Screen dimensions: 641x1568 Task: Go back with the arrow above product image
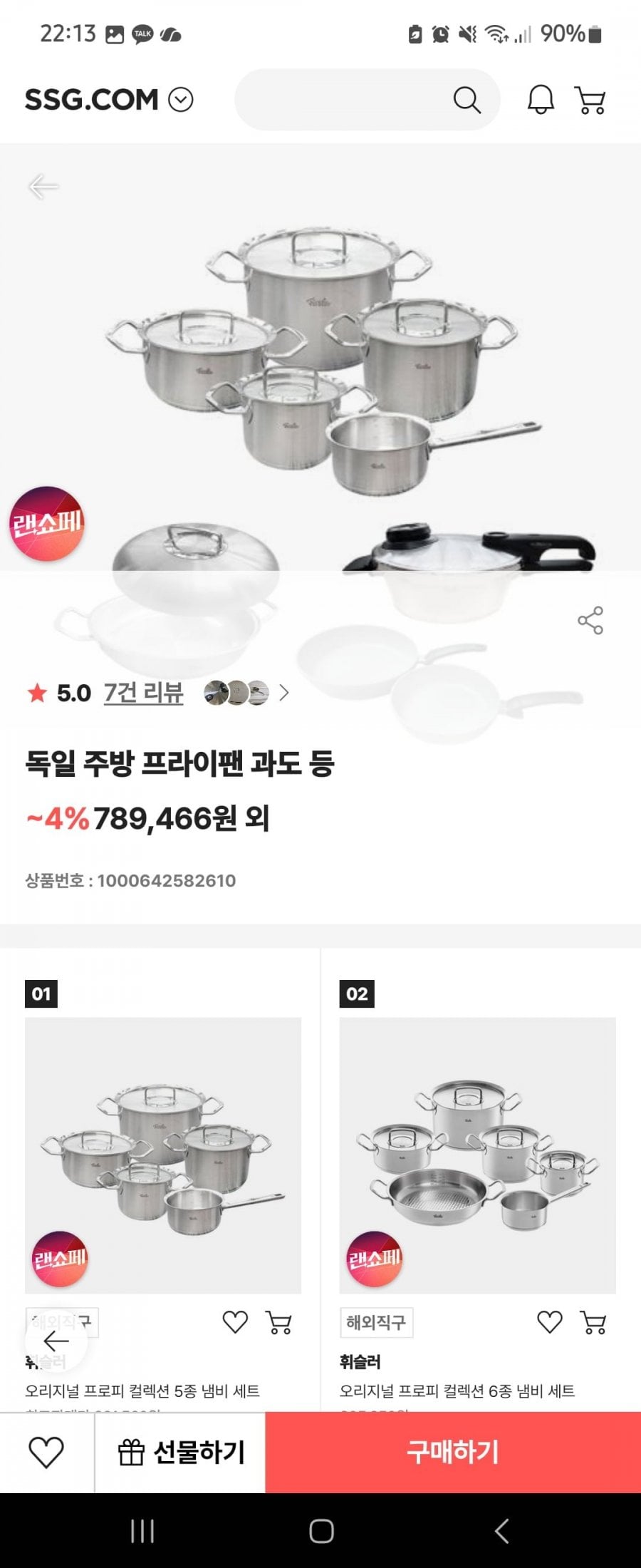[x=43, y=187]
